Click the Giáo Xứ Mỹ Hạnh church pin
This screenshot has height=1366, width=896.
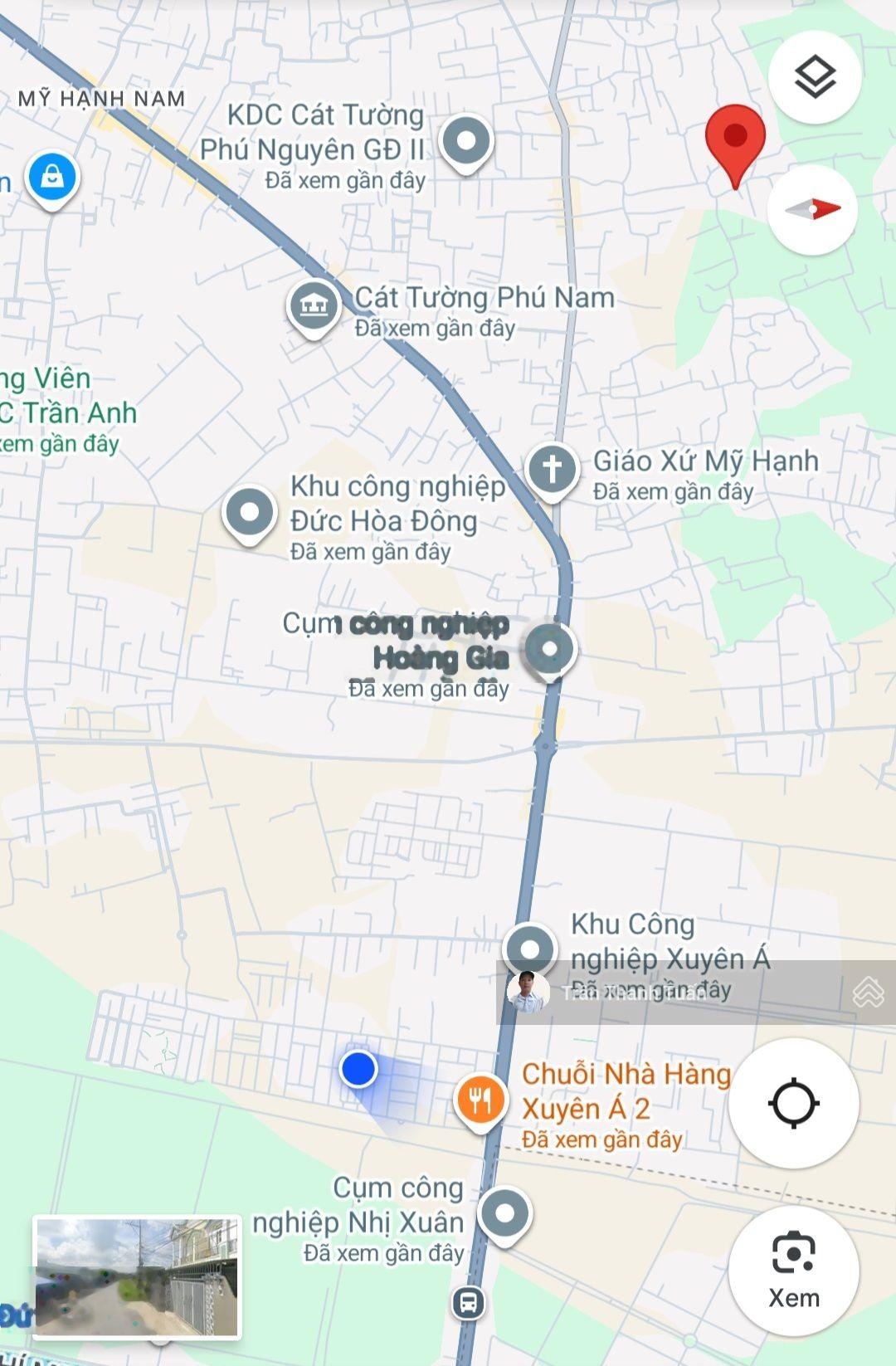point(553,467)
